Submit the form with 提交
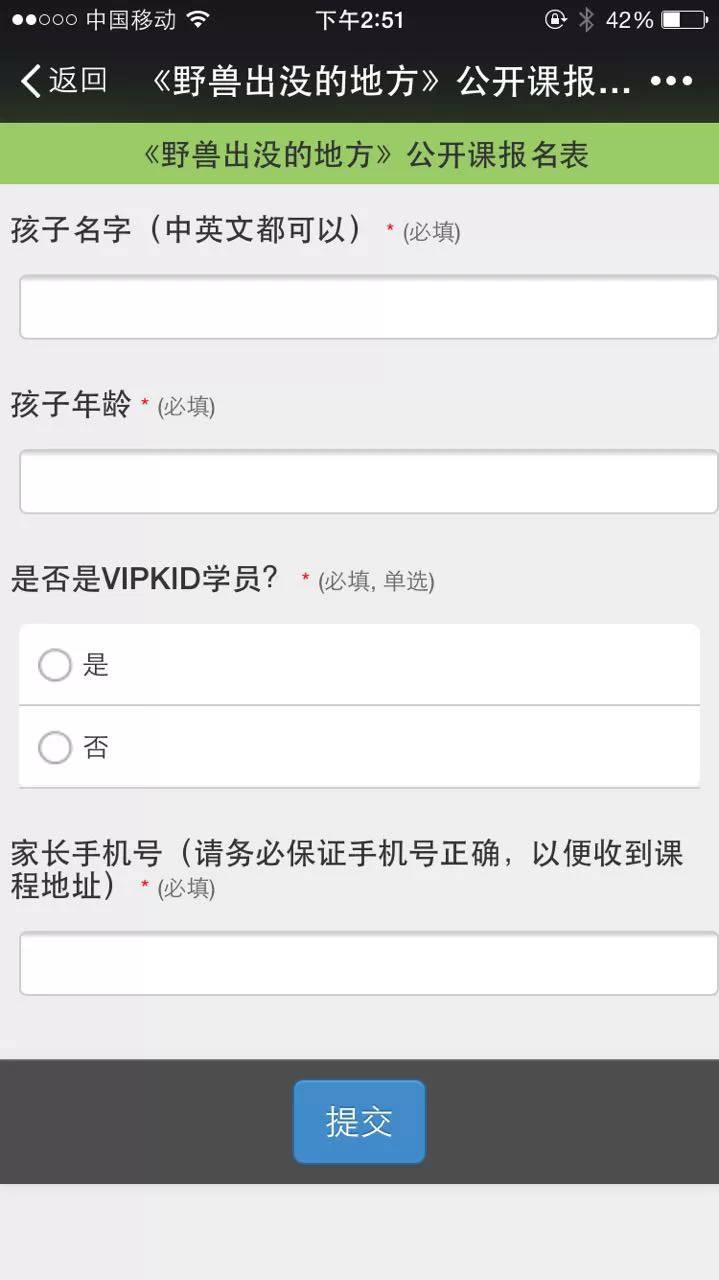This screenshot has width=719, height=1280. click(x=359, y=1121)
